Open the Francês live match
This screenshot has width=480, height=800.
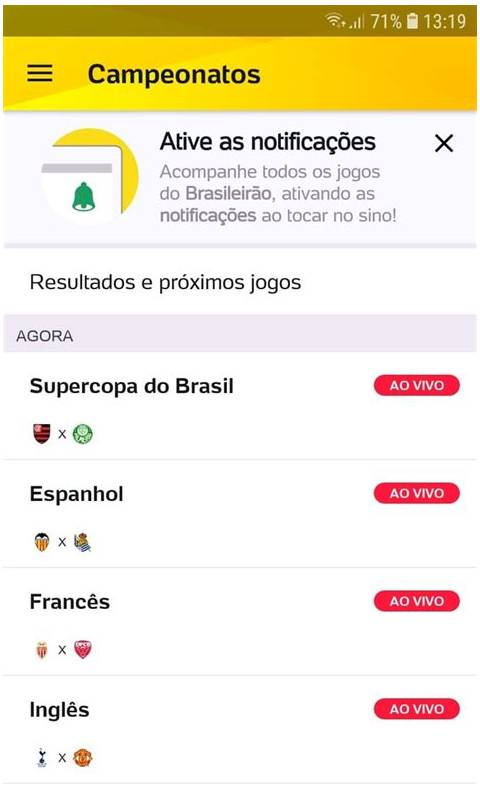(x=240, y=622)
